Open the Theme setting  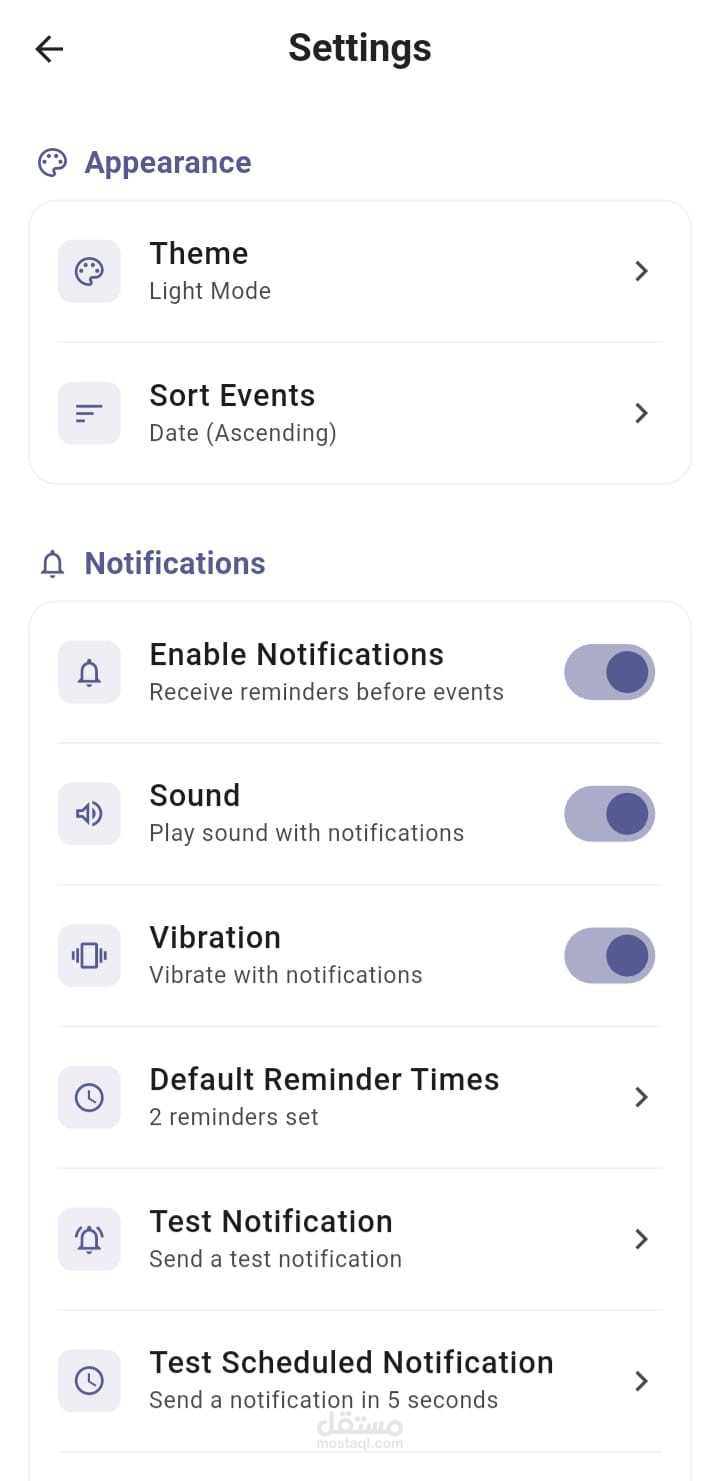pos(360,271)
